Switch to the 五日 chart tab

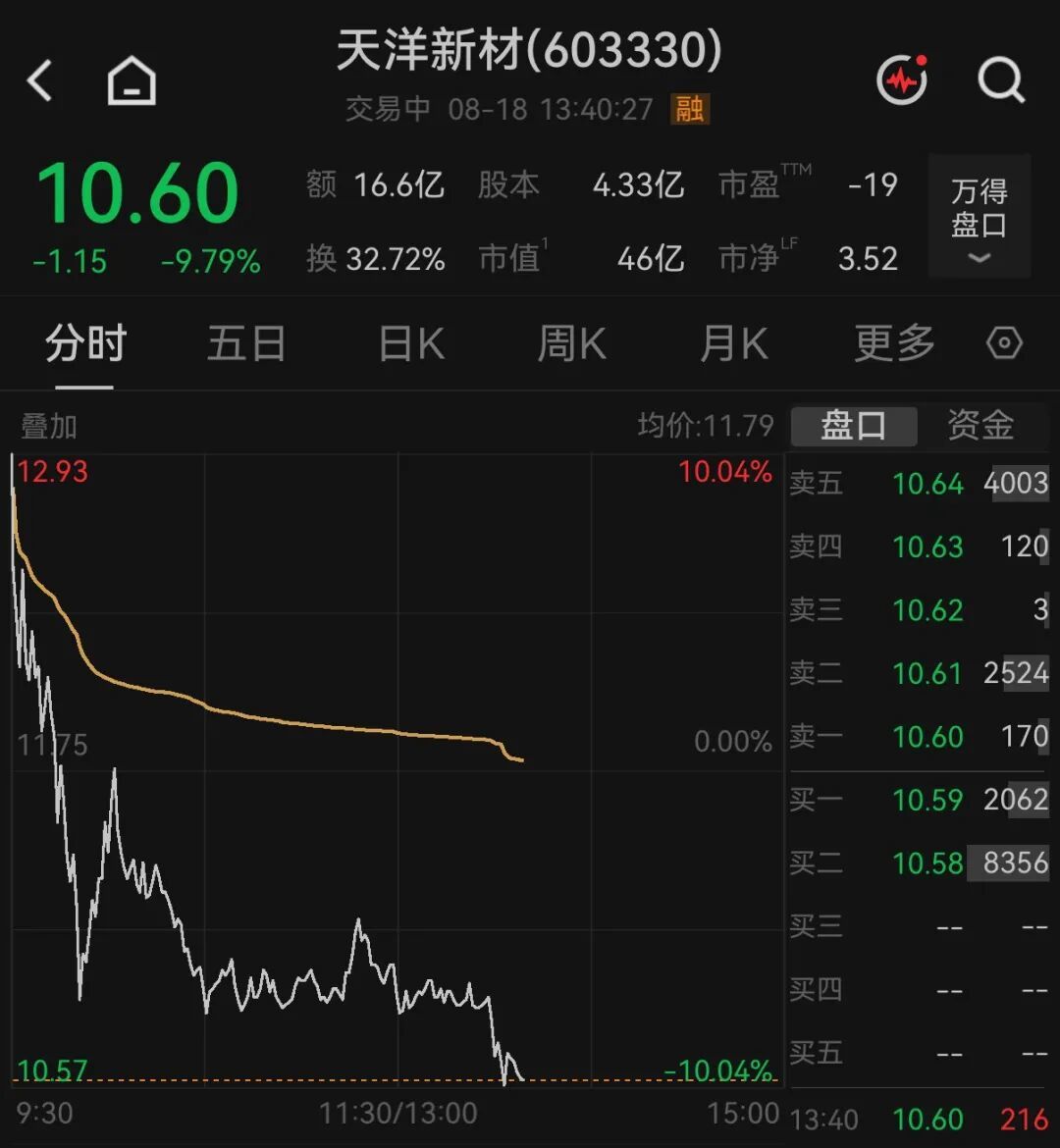point(246,342)
